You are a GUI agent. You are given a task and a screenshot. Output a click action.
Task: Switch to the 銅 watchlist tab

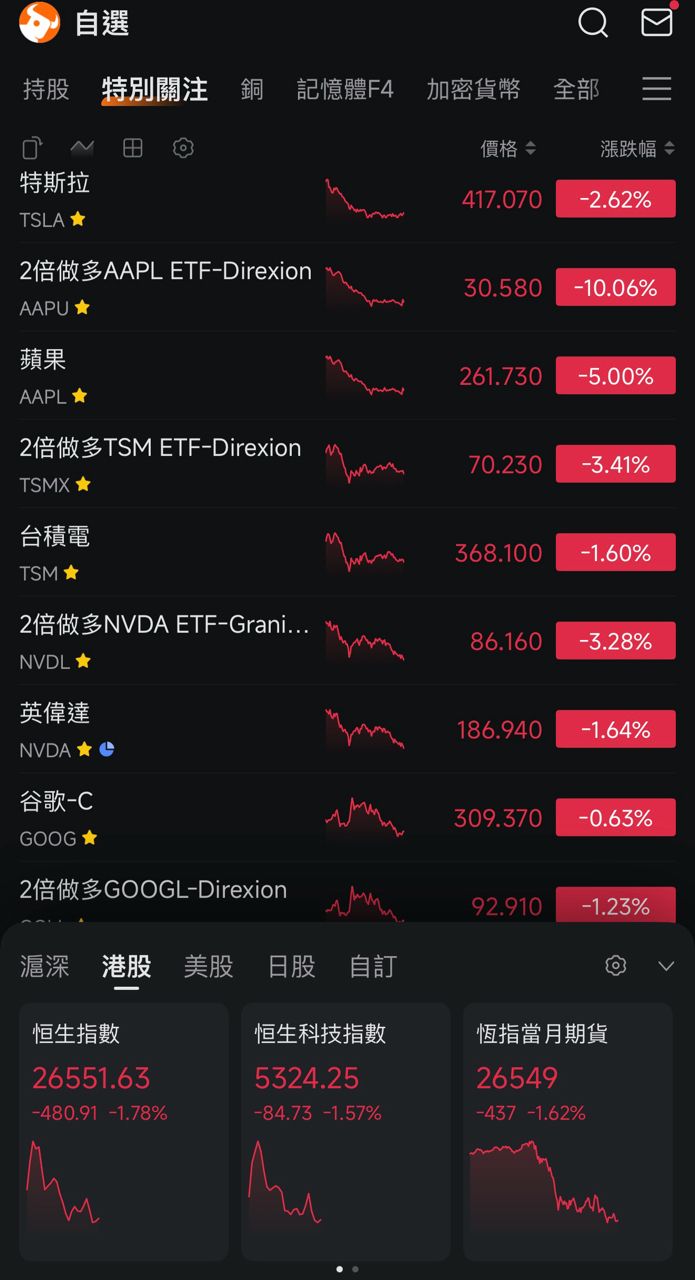point(252,89)
